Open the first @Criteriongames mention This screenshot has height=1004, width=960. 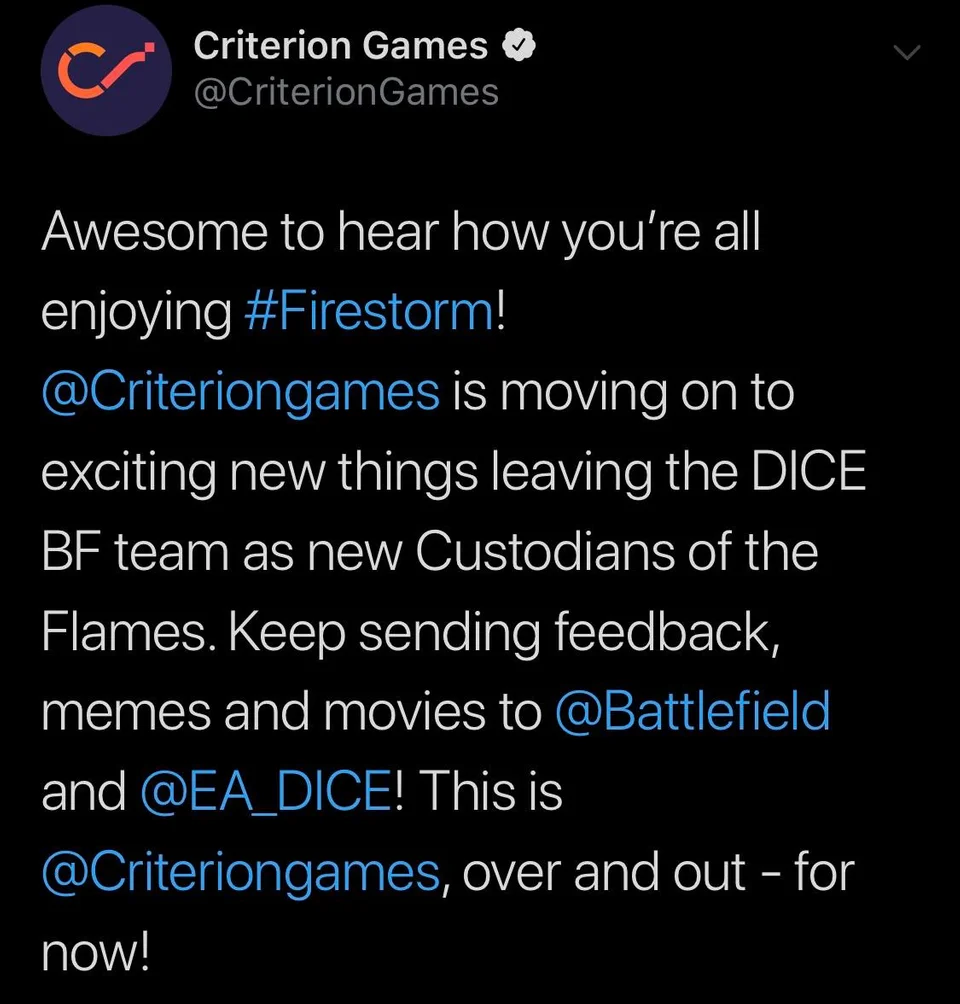click(240, 392)
